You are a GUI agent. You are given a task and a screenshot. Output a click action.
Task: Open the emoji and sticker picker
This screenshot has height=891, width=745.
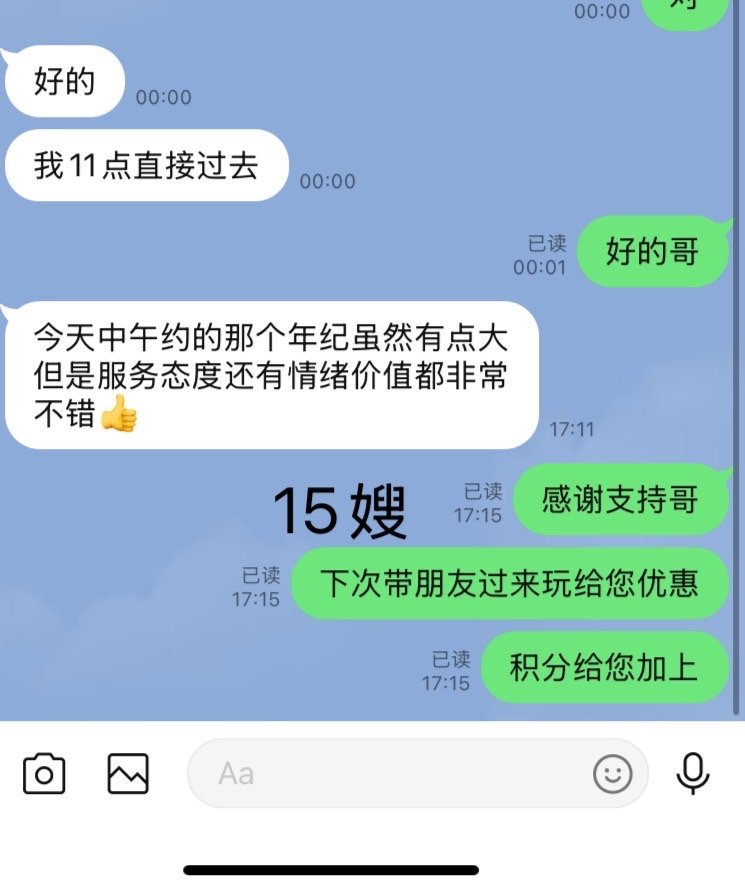(x=612, y=773)
